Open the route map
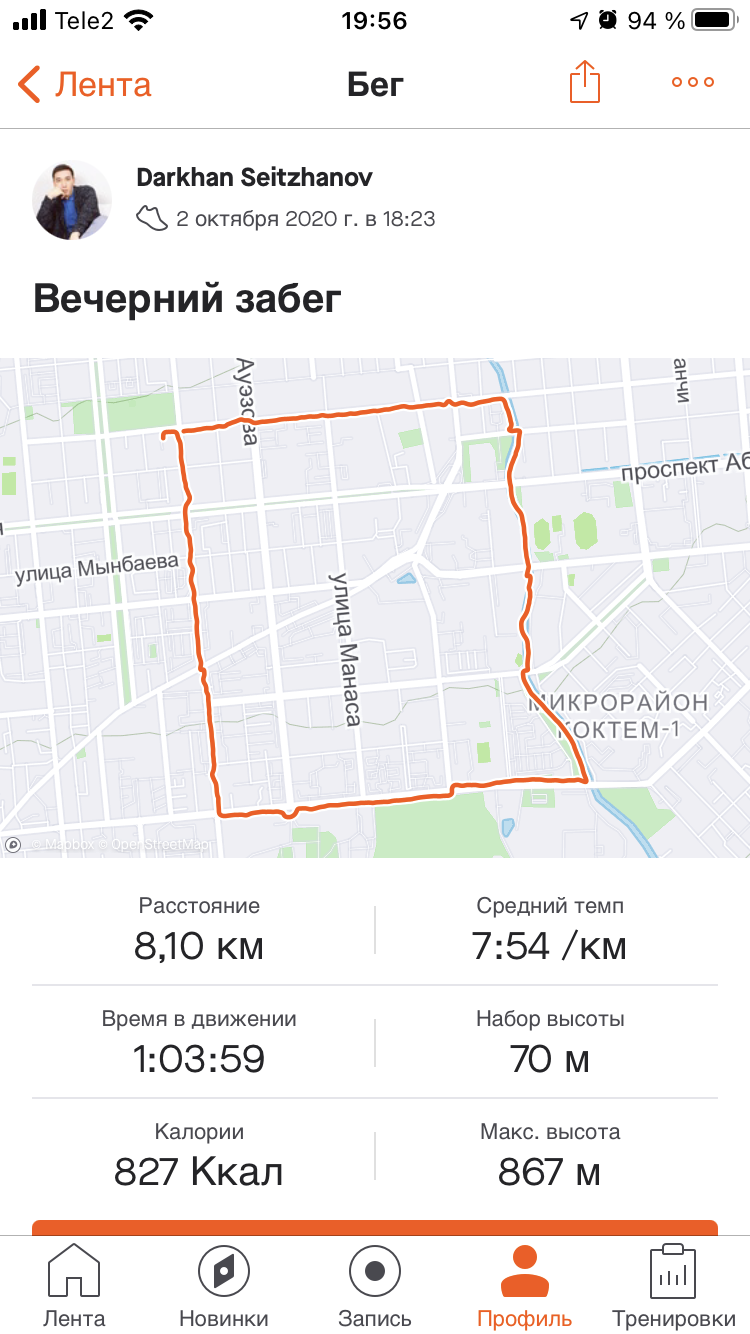Screen dimensions: 750x1334 (x=375, y=607)
